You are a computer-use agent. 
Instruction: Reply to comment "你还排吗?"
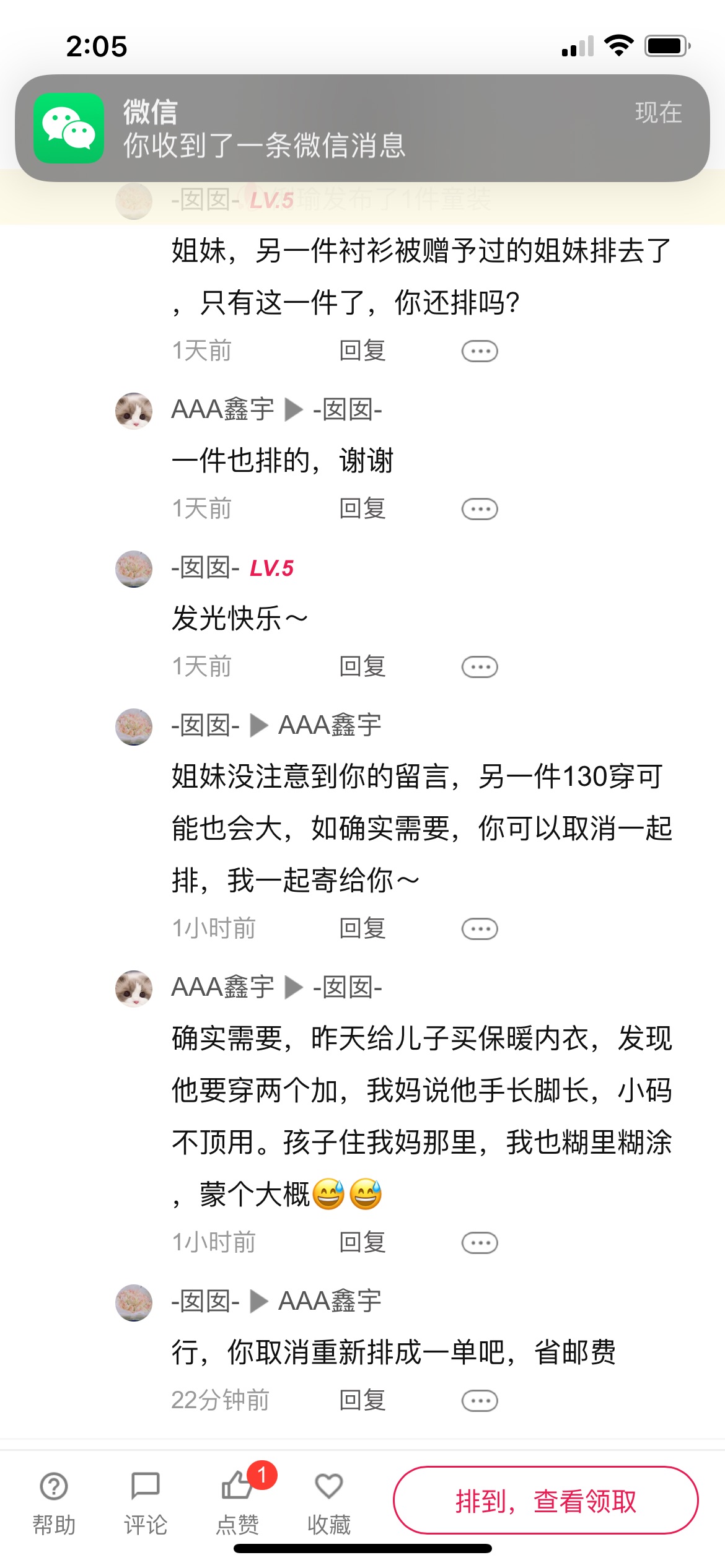click(x=362, y=351)
